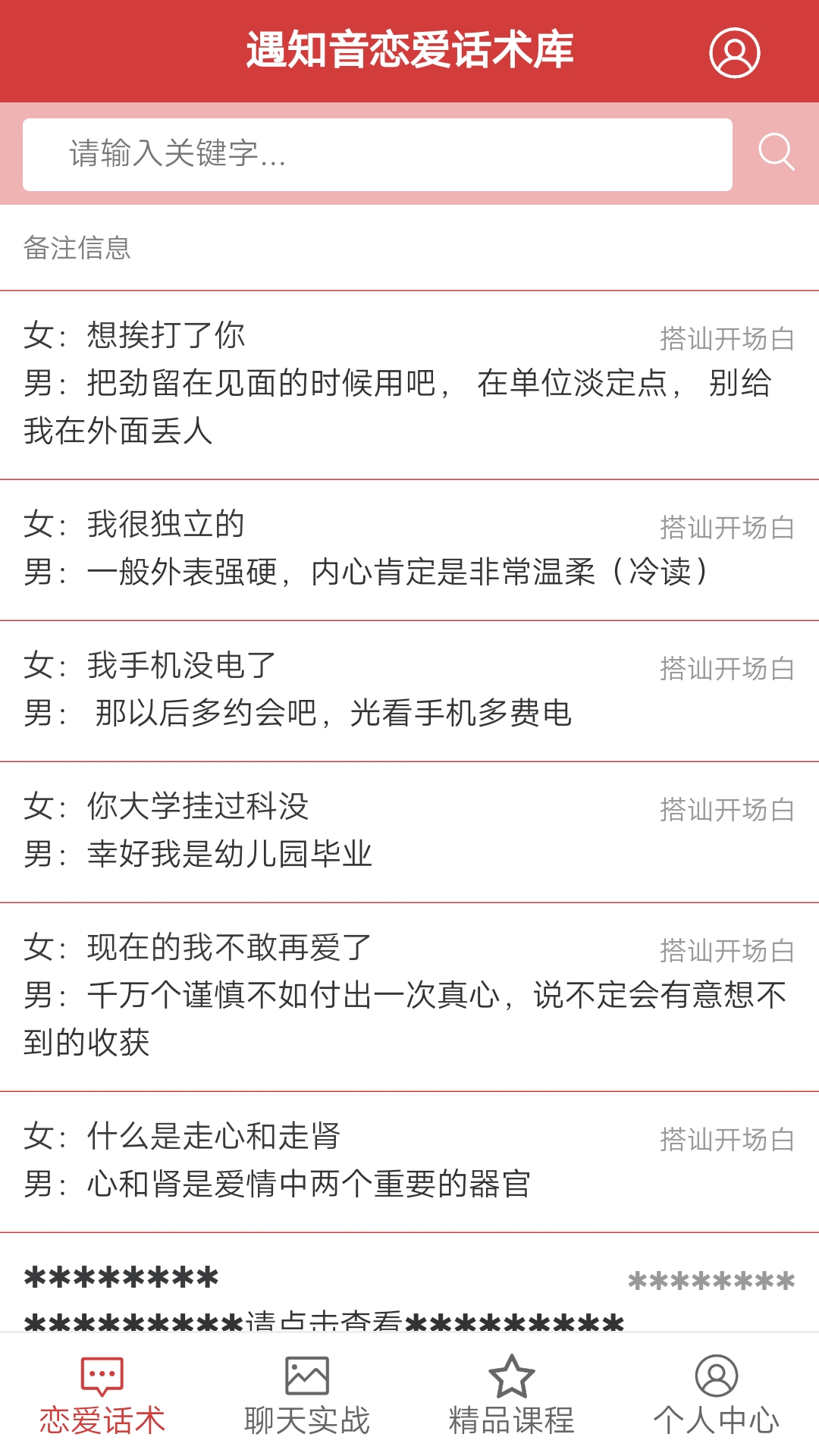Tap 搭讪开场白 next to 我很独立的
The image size is (819, 1456).
click(727, 523)
